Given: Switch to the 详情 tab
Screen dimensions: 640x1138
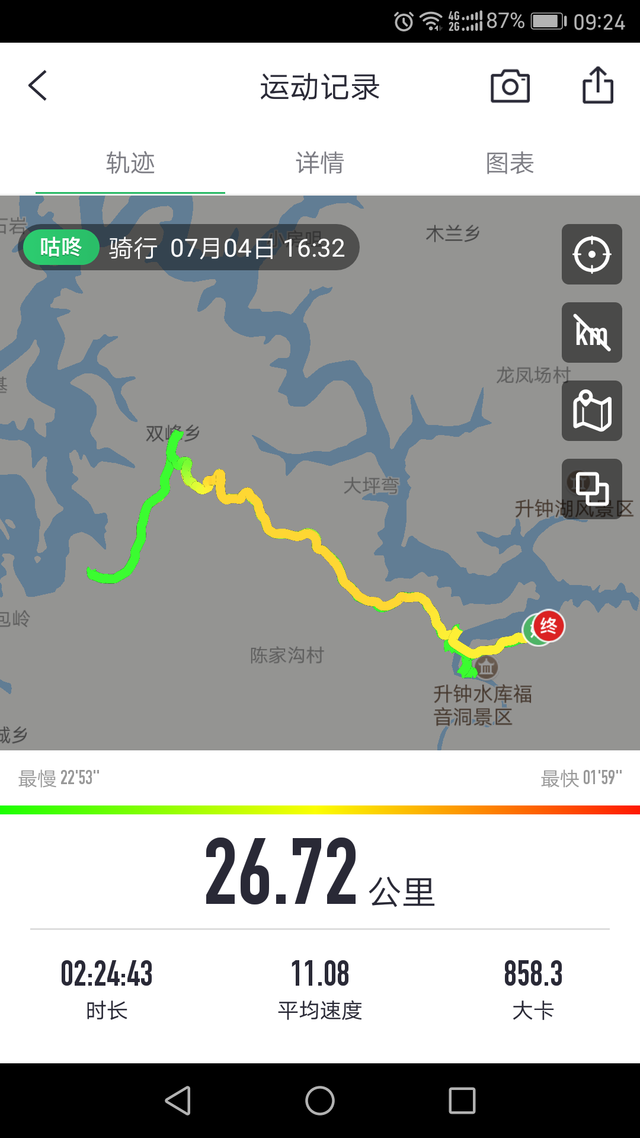Looking at the screenshot, I should pos(320,163).
